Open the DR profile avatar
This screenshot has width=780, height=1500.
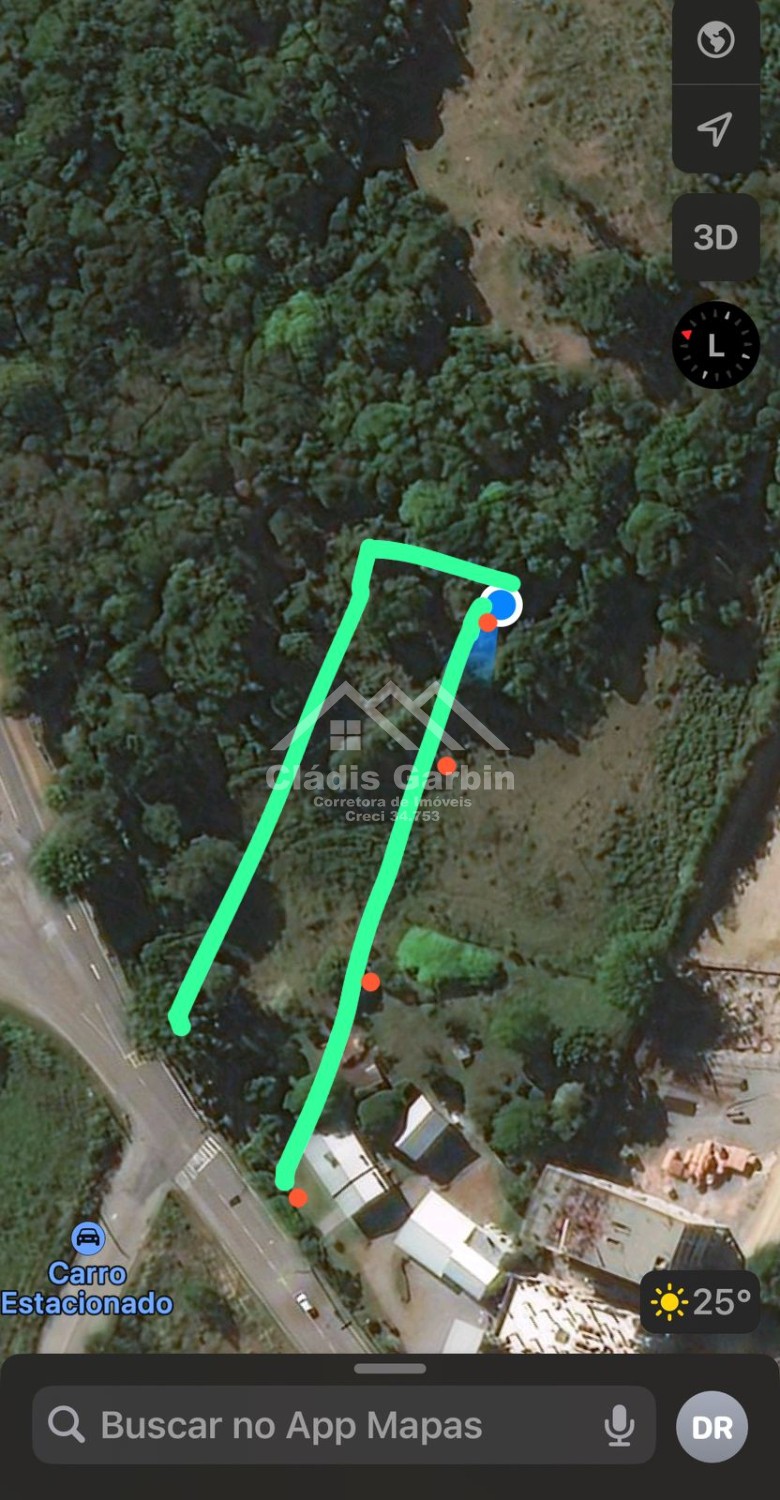[x=712, y=1427]
